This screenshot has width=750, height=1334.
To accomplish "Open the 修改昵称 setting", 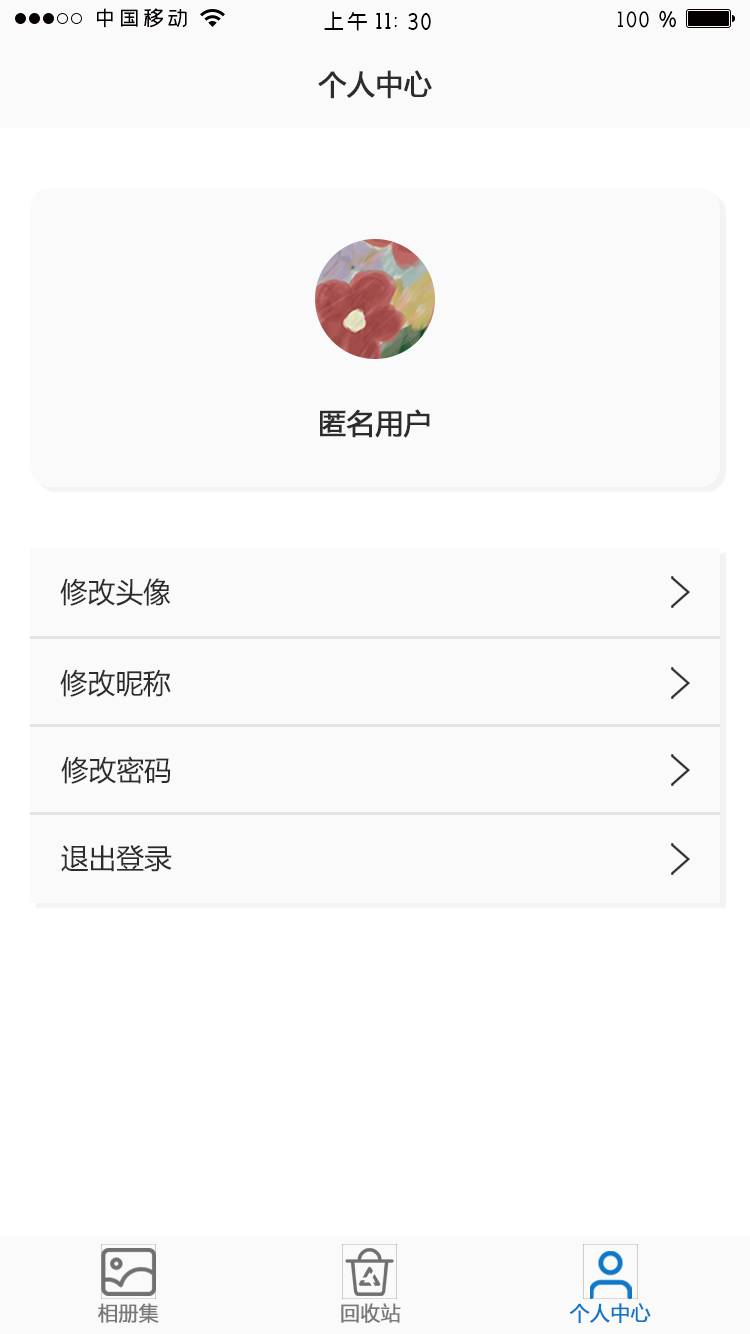I will (x=375, y=683).
